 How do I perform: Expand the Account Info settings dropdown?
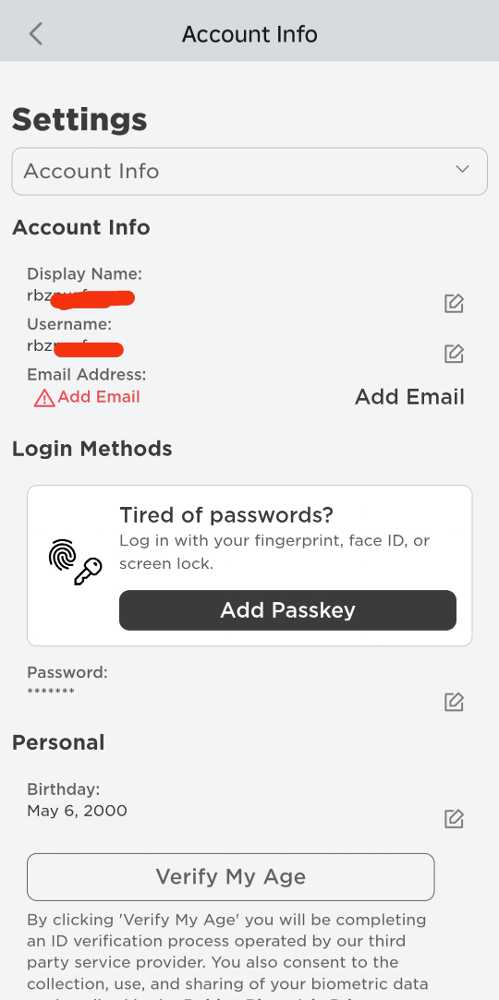[250, 171]
